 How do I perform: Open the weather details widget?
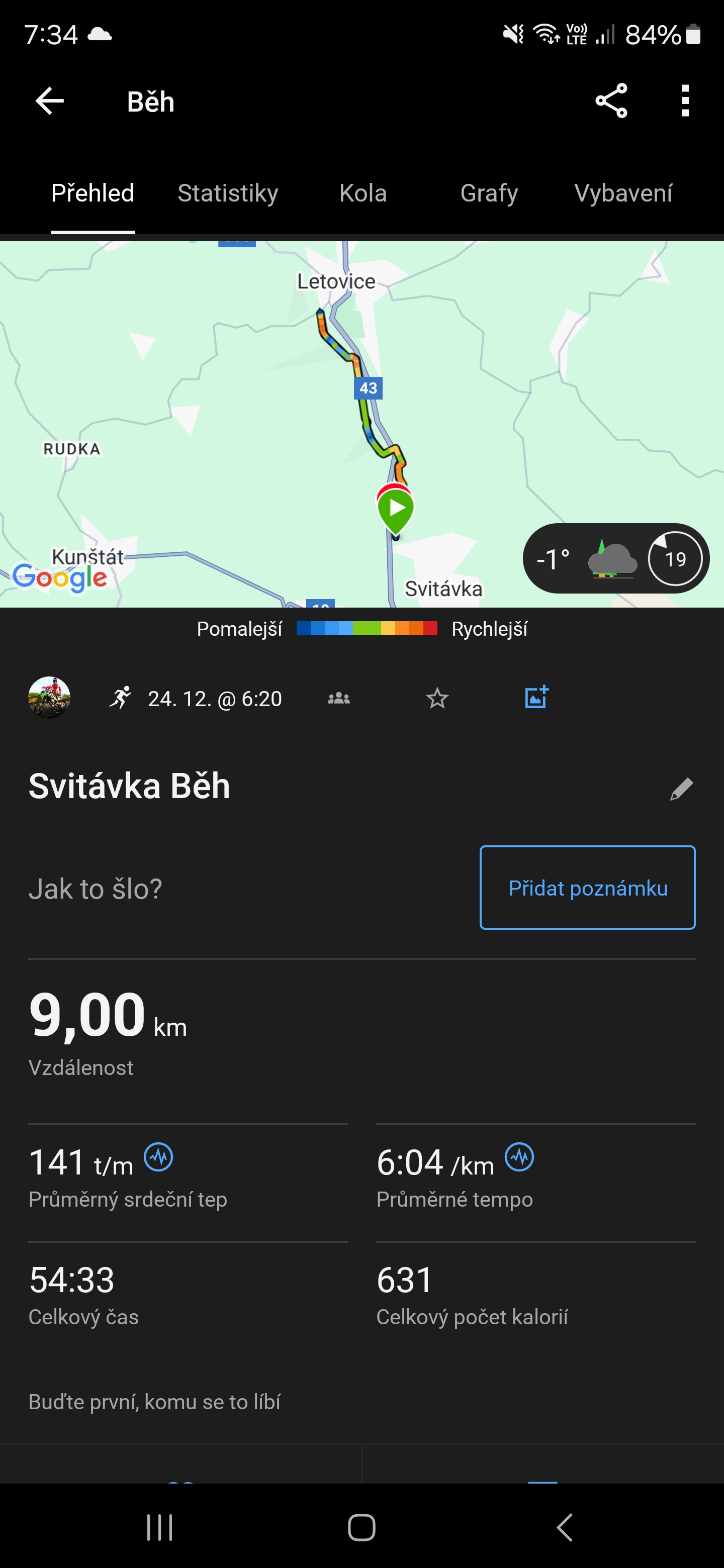point(615,558)
